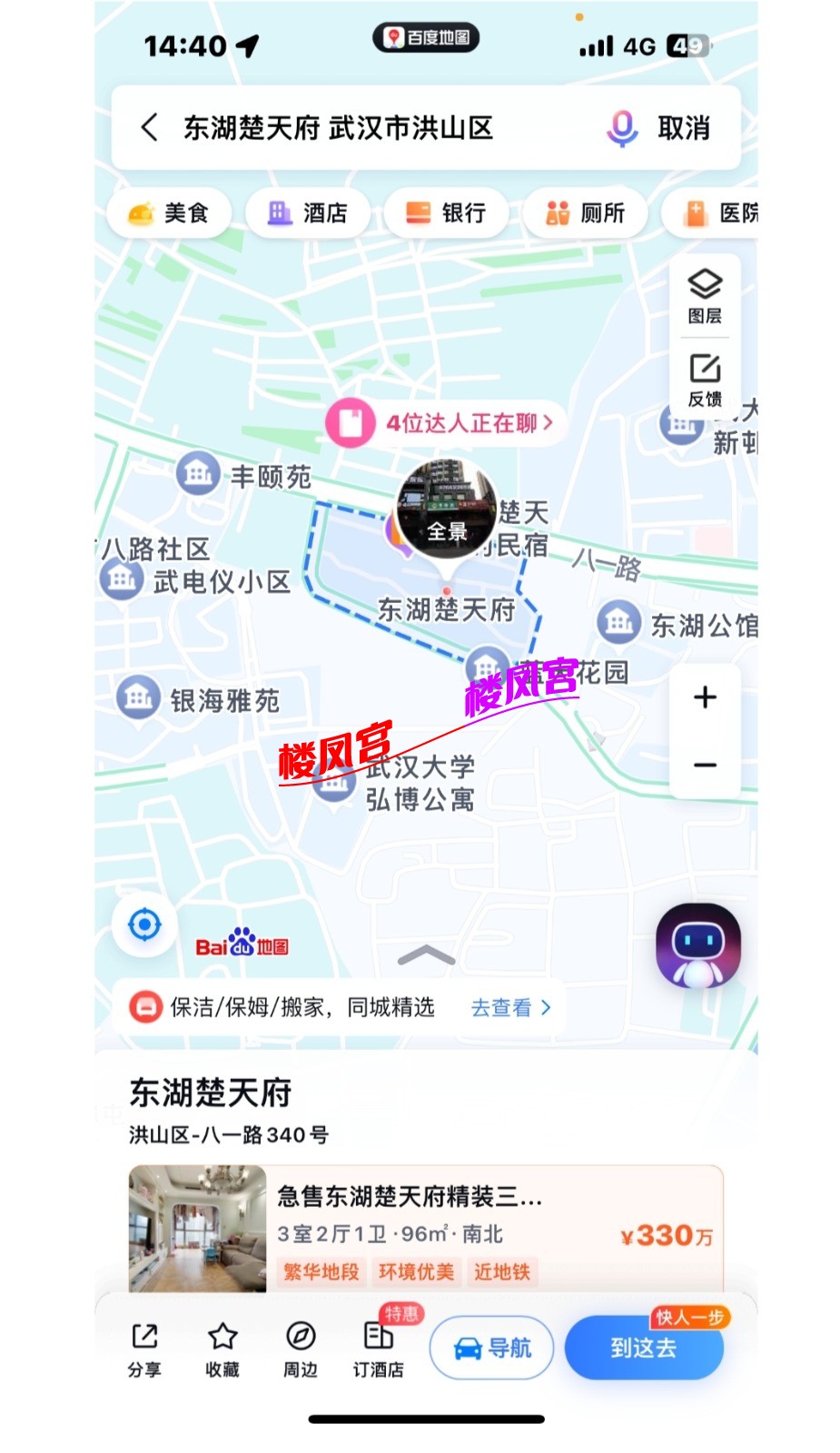Viewport: 840px width, 1453px height.
Task: Select the 酒店 category chip
Action: click(x=308, y=213)
